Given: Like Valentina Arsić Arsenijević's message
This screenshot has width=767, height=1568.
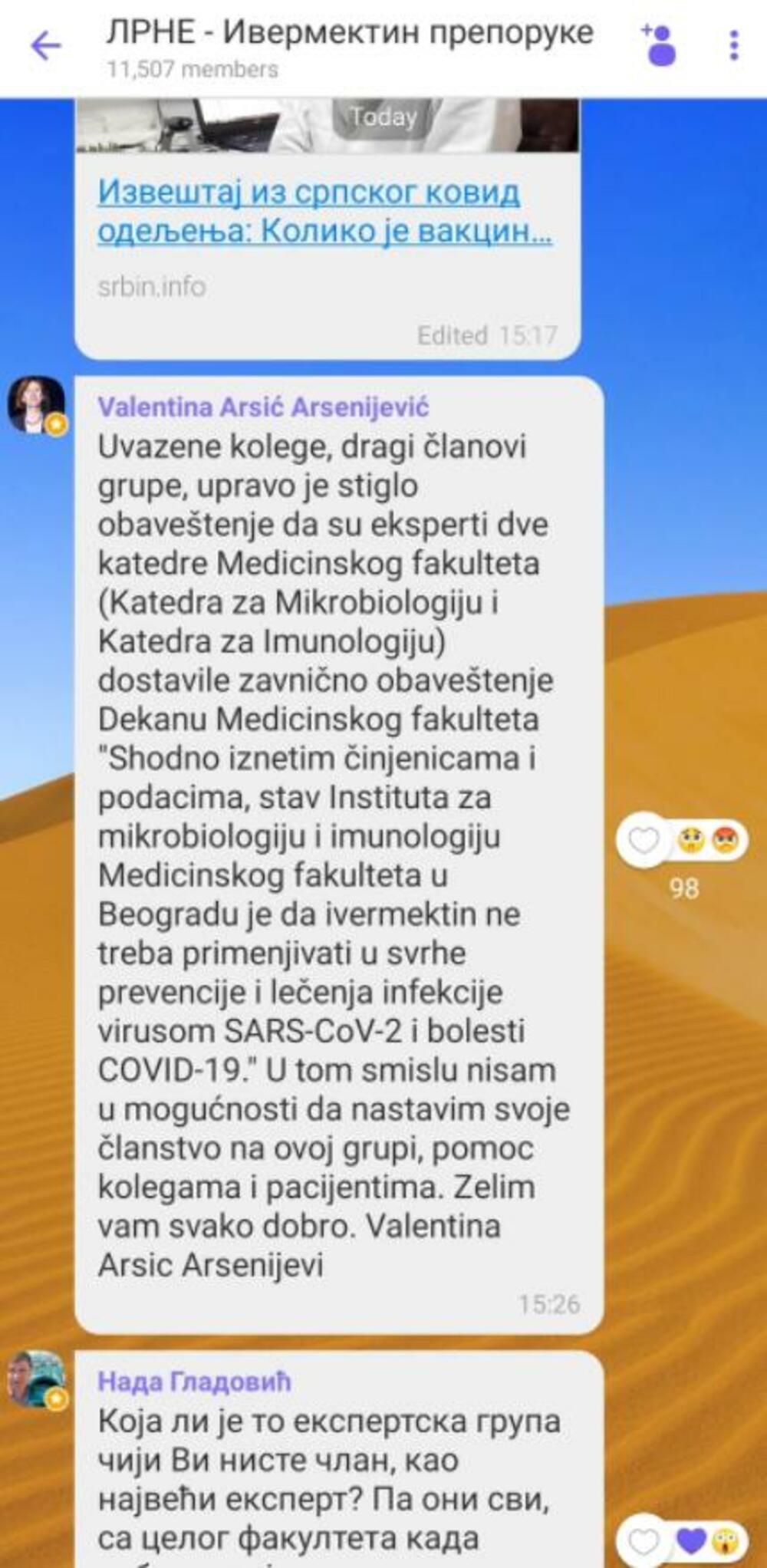Looking at the screenshot, I should 644,842.
